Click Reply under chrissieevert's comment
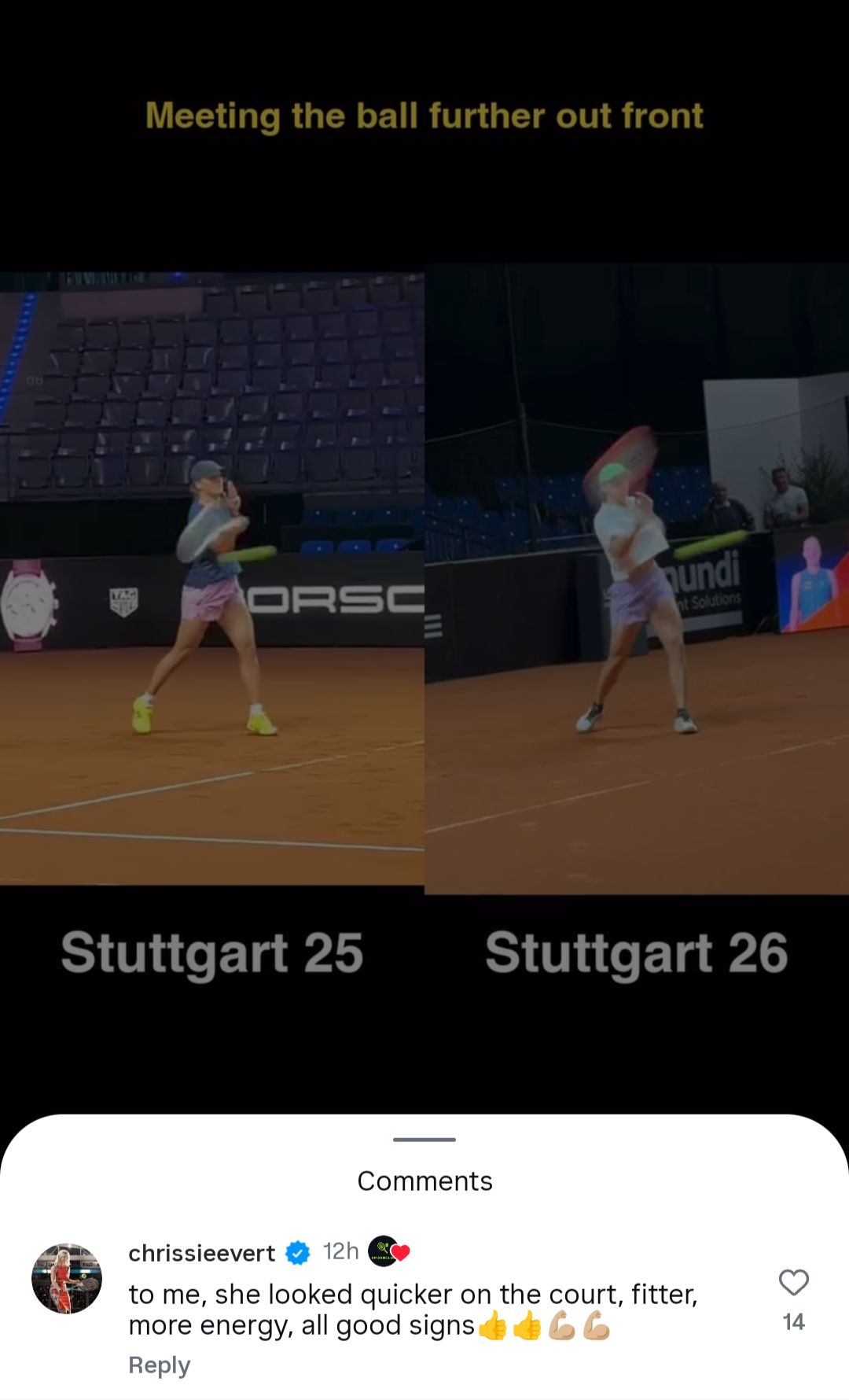This screenshot has height=1400, width=849. (x=159, y=1365)
